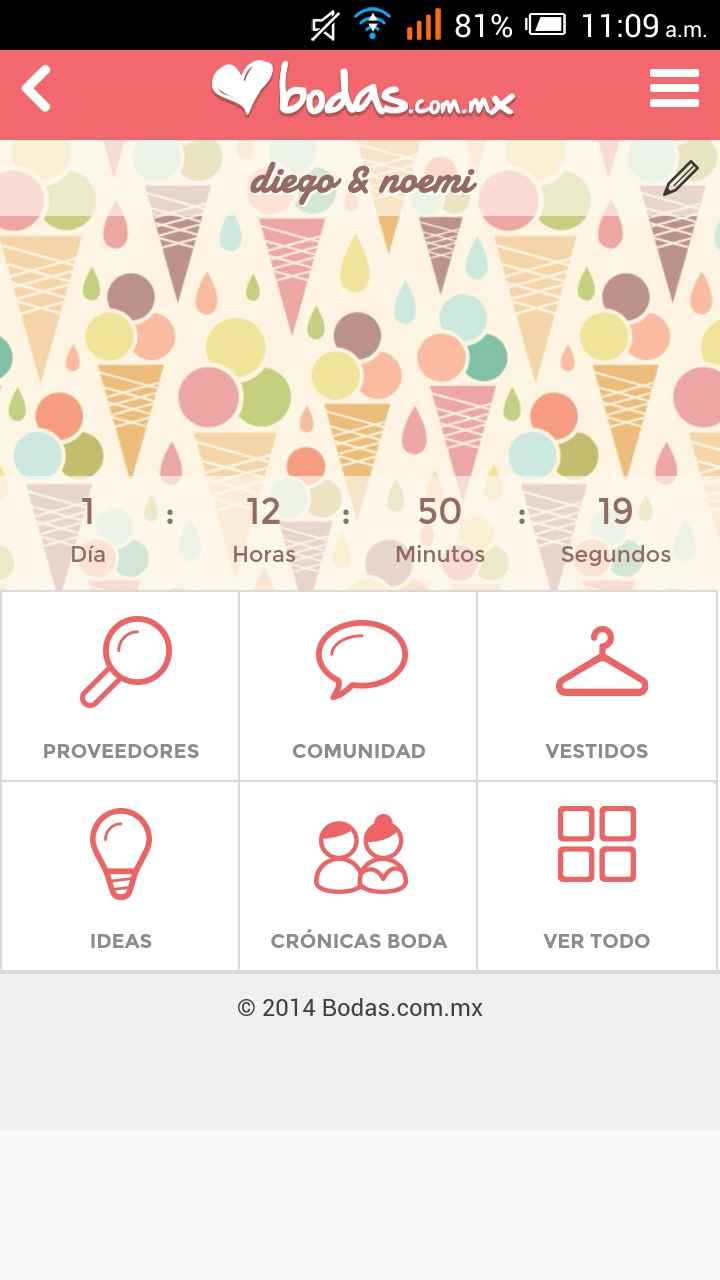Tap the diego & noemi title
The height and width of the screenshot is (1280, 720).
pos(364,181)
